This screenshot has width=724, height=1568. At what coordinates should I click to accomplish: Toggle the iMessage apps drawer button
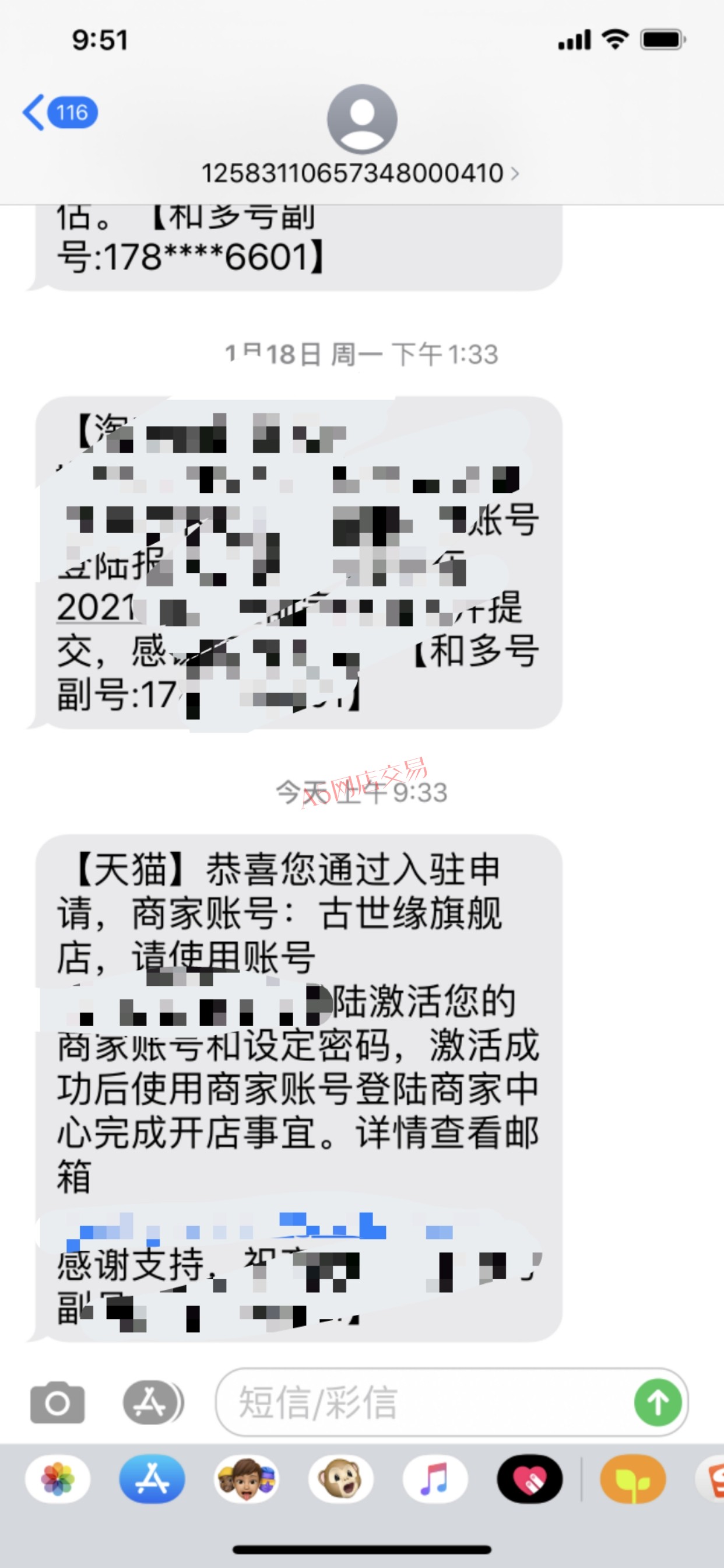[x=153, y=1402]
